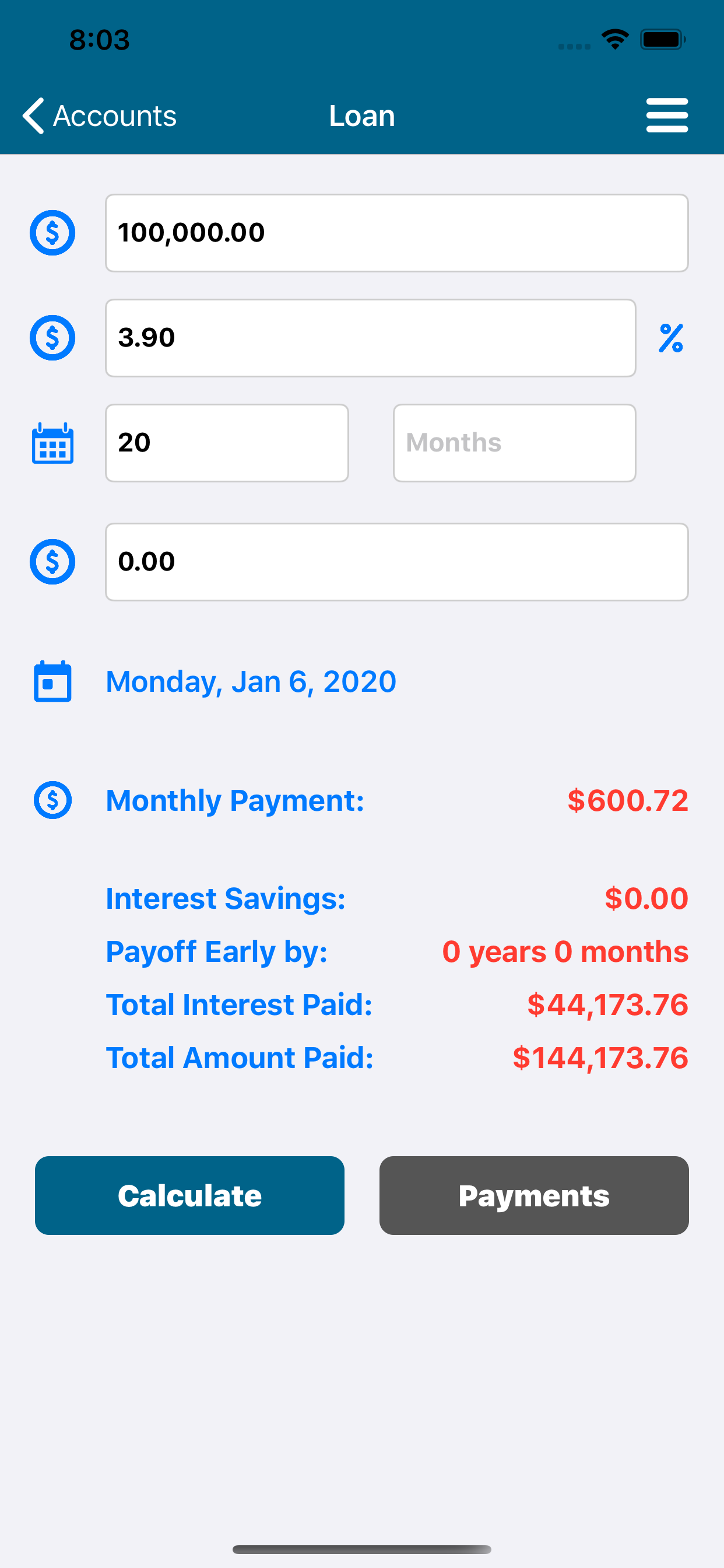Click the empty Months input field
Screen dimensions: 724x1568
(x=514, y=443)
